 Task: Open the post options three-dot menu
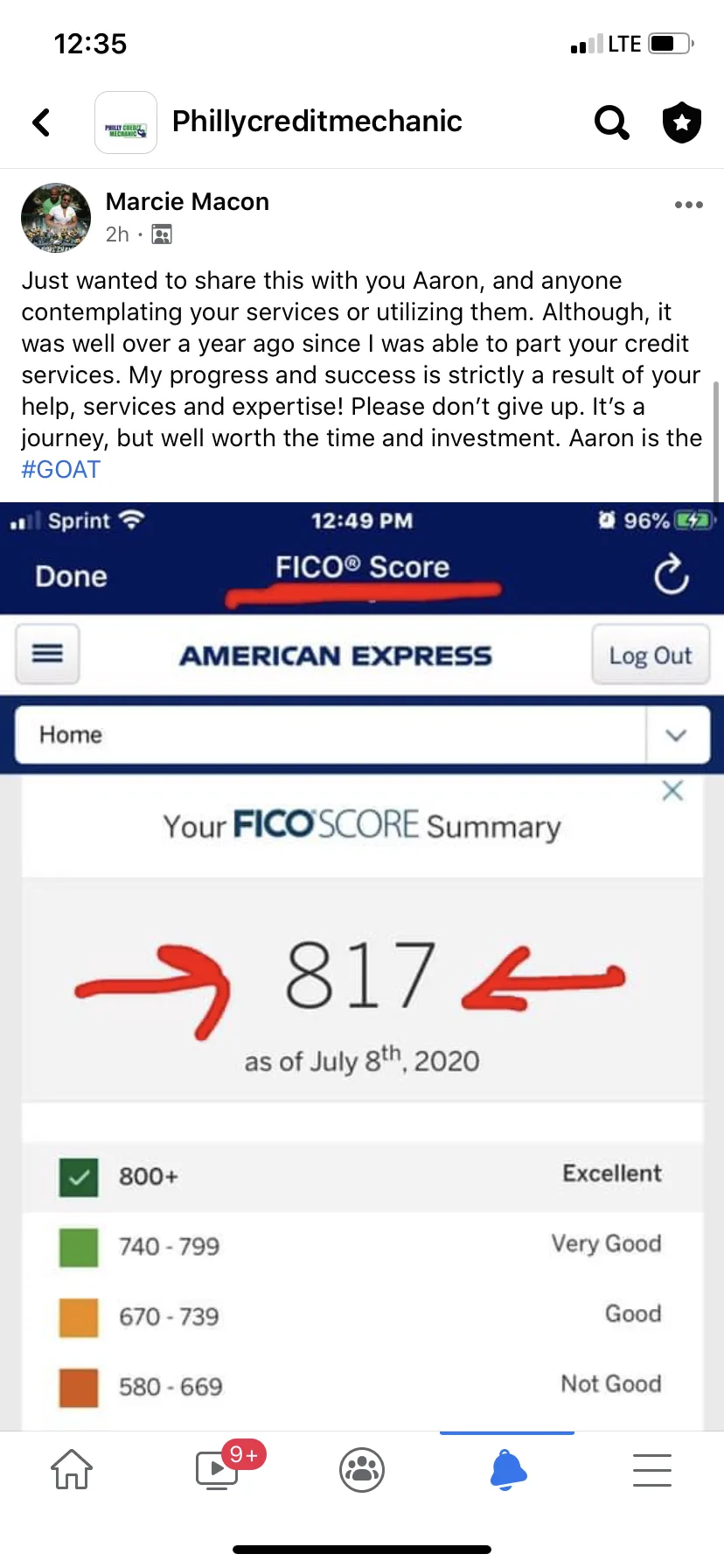click(x=688, y=205)
